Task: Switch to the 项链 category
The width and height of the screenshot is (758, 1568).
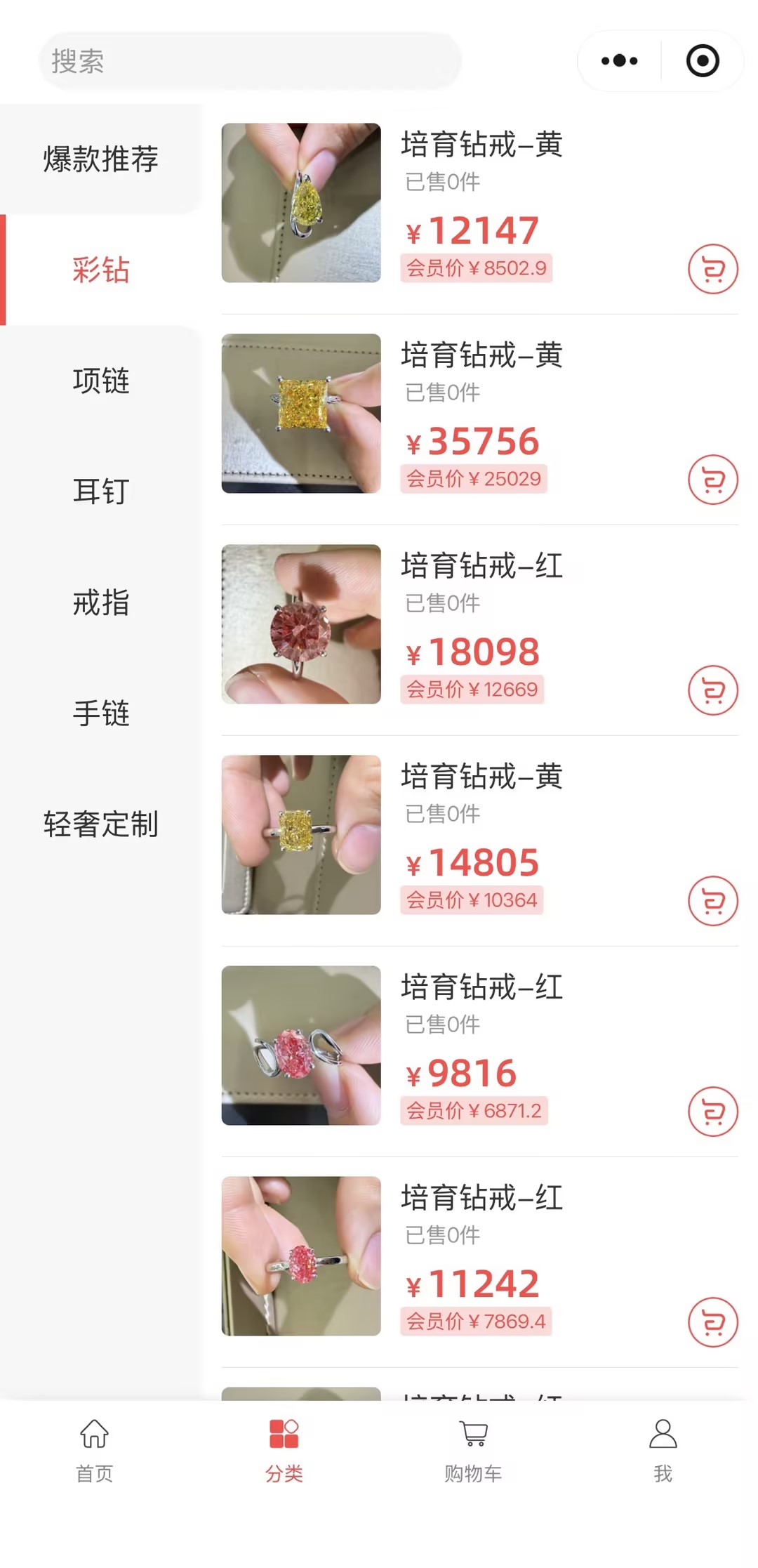Action: [100, 381]
